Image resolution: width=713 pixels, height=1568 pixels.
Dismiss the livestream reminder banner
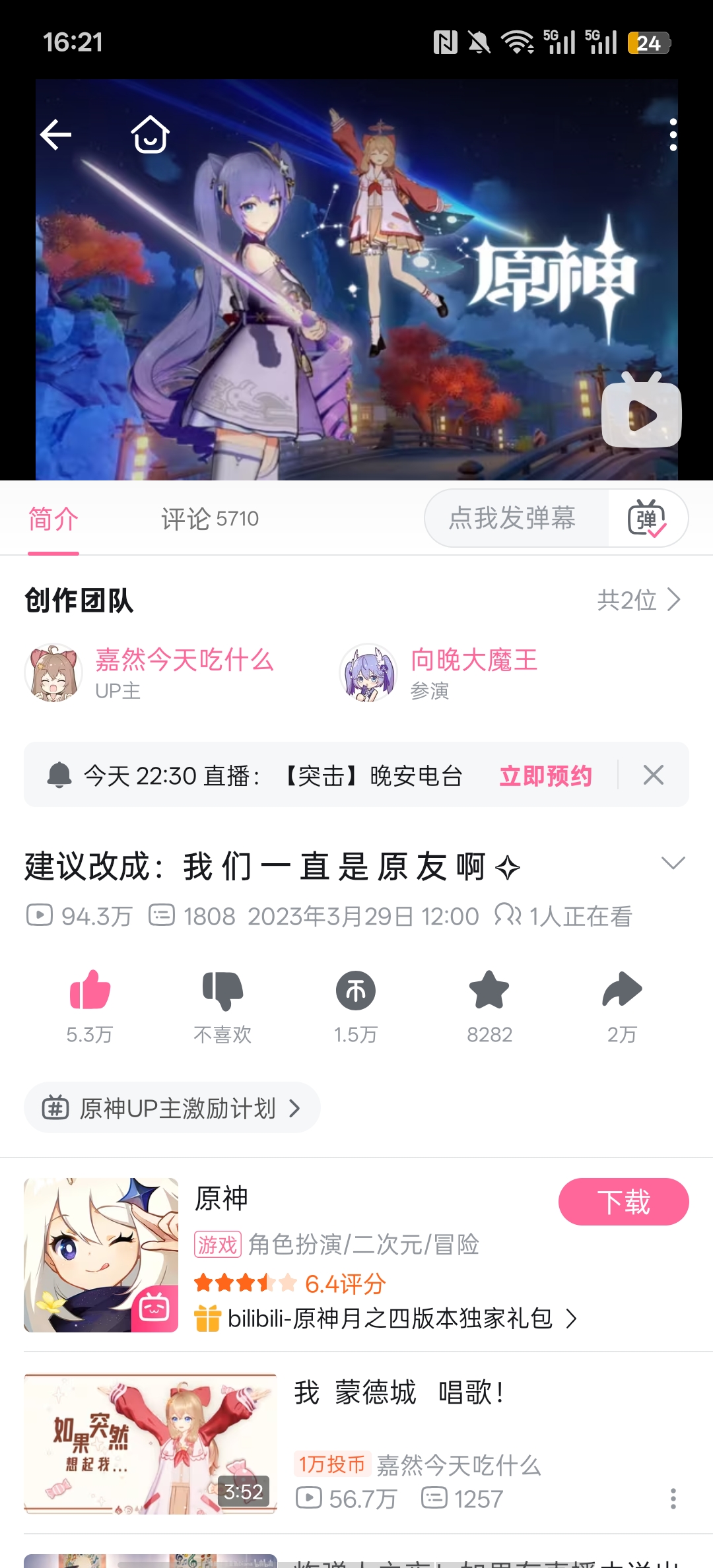pos(653,775)
